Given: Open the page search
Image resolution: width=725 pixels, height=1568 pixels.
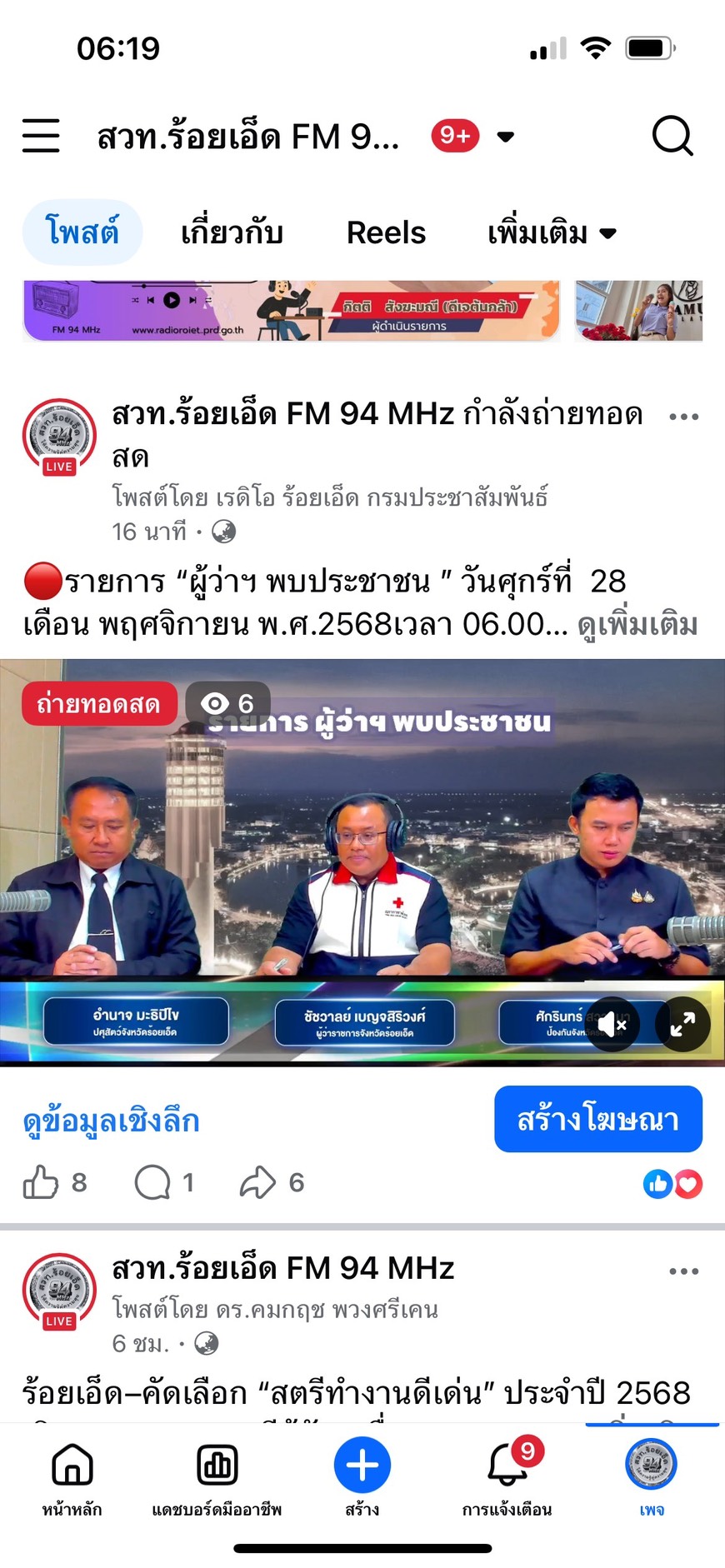Looking at the screenshot, I should click(x=672, y=136).
